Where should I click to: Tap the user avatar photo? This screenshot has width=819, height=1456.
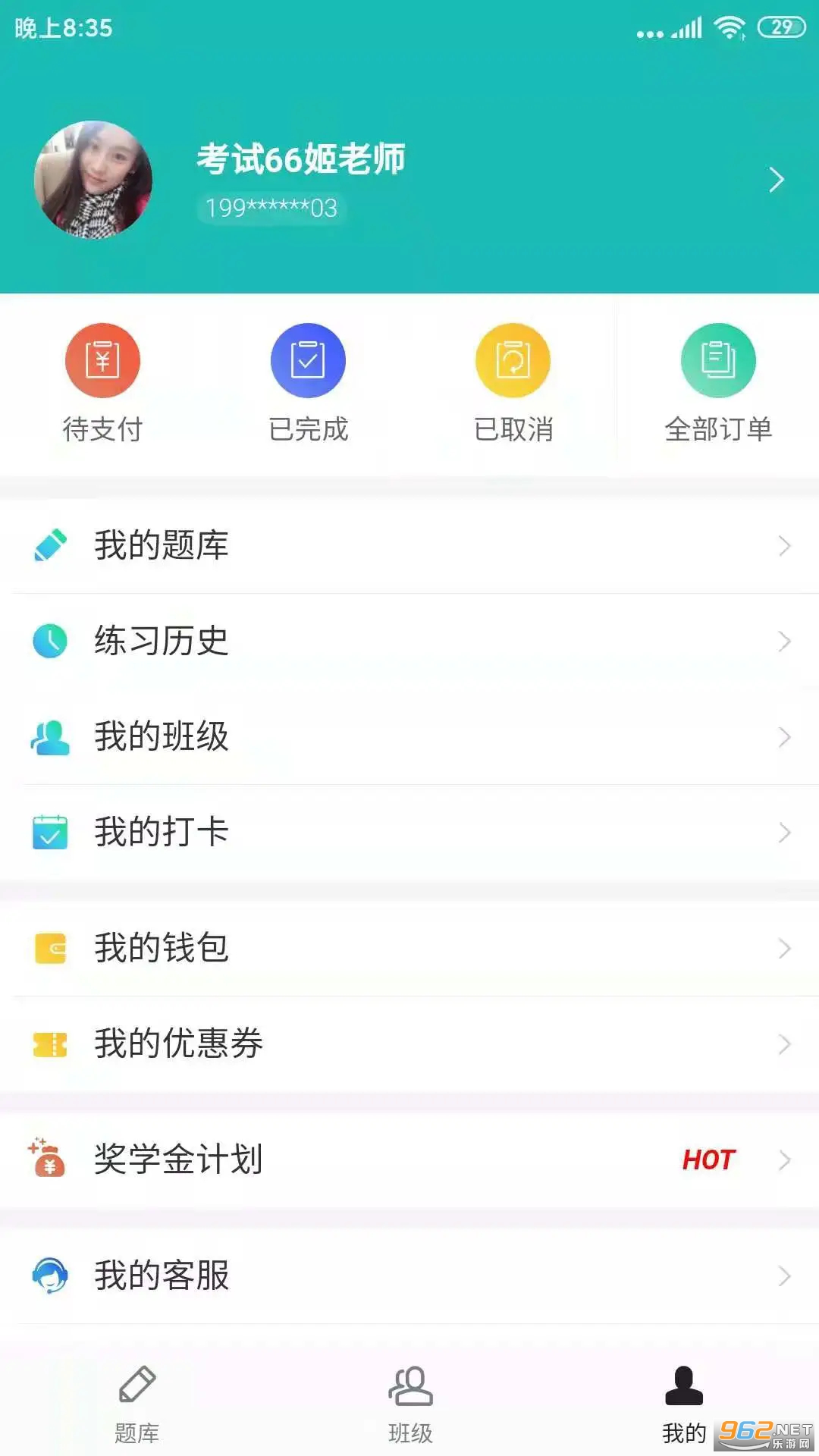click(94, 180)
